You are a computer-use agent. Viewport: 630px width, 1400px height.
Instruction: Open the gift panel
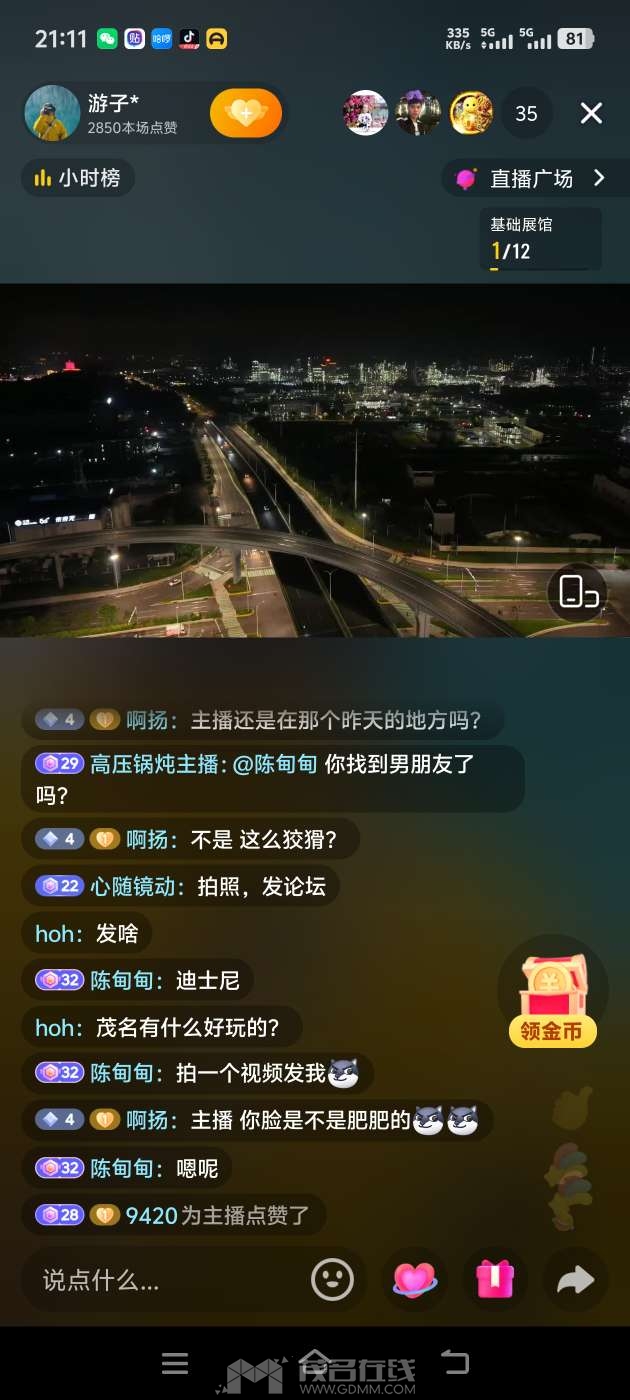[495, 1279]
